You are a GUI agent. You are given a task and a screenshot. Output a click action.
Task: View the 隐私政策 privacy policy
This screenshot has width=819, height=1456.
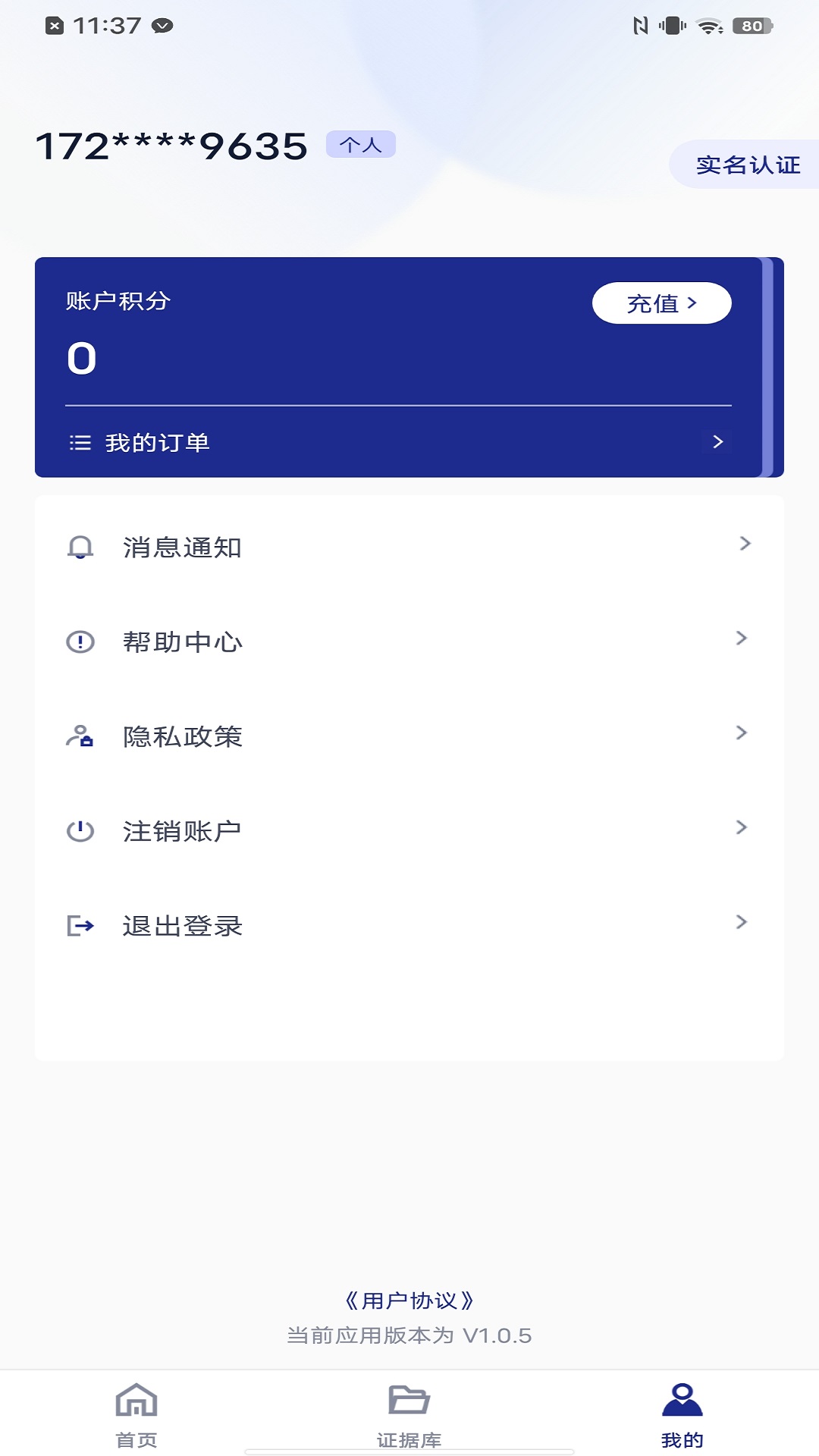tap(409, 736)
